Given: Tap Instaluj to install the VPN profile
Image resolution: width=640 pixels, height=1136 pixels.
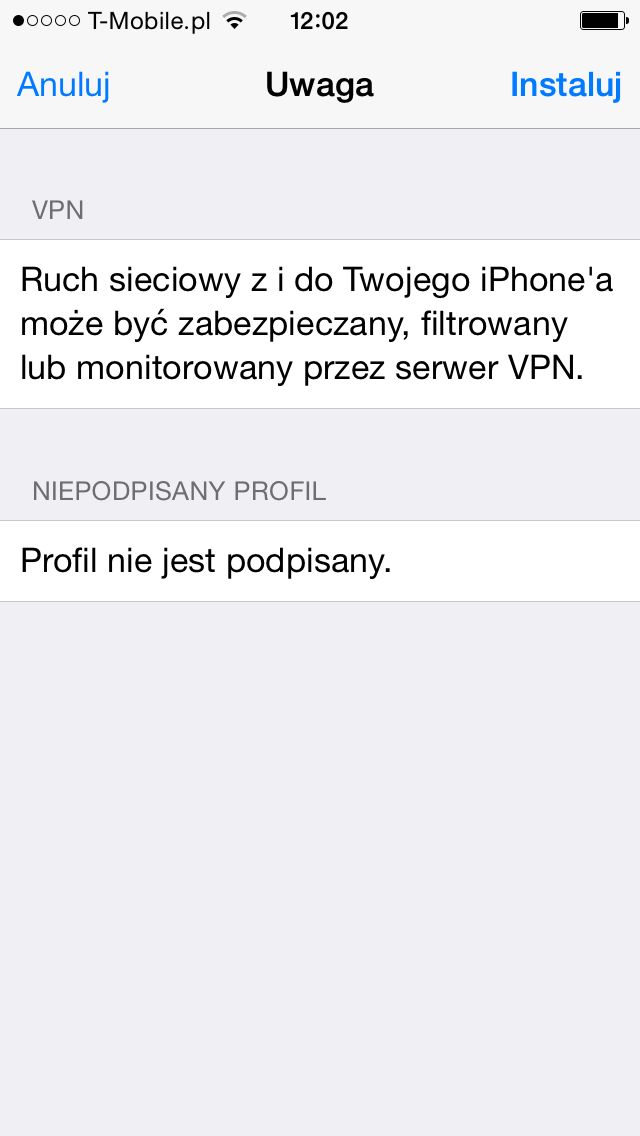Looking at the screenshot, I should click(565, 85).
